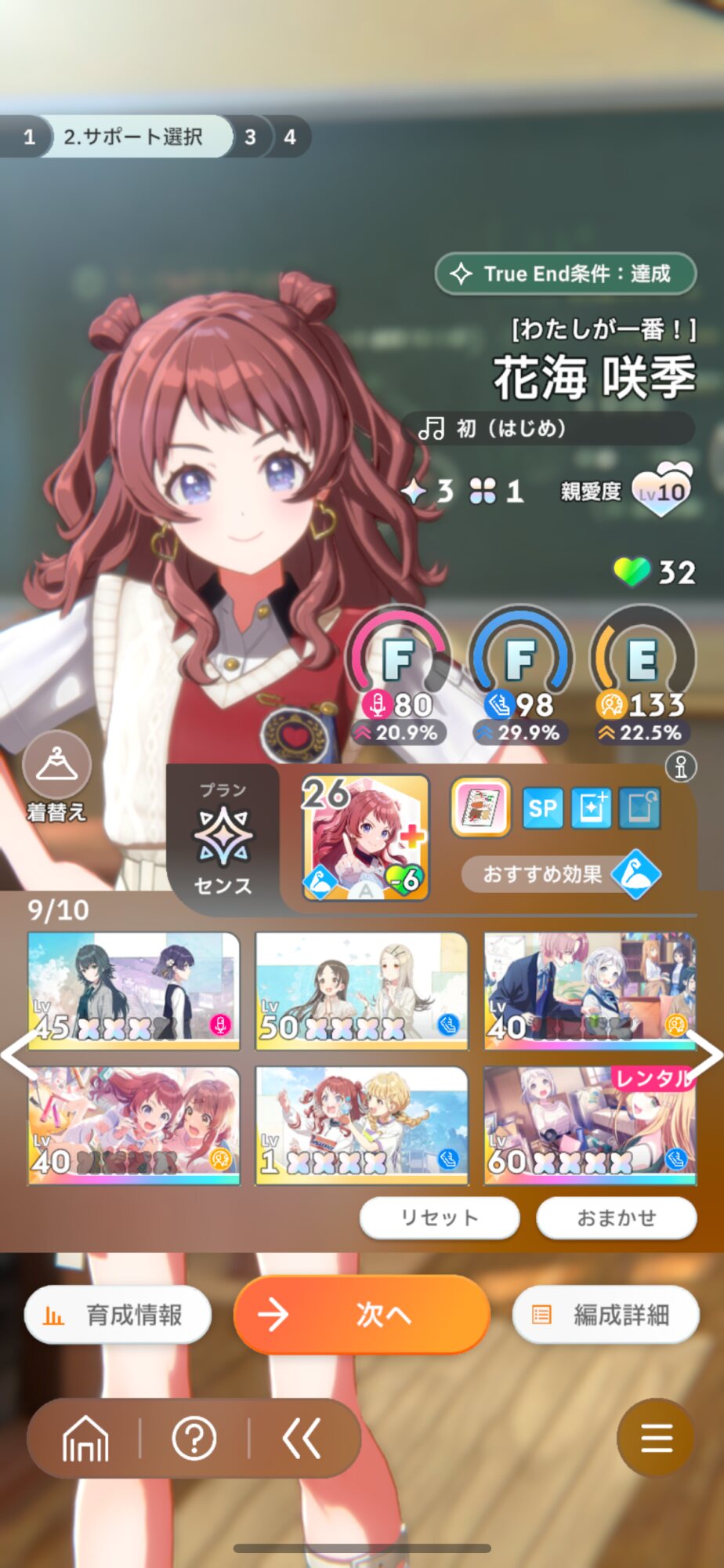Image resolution: width=724 pixels, height=1568 pixels.
Task: Open the help question mark icon
Action: (x=194, y=1439)
